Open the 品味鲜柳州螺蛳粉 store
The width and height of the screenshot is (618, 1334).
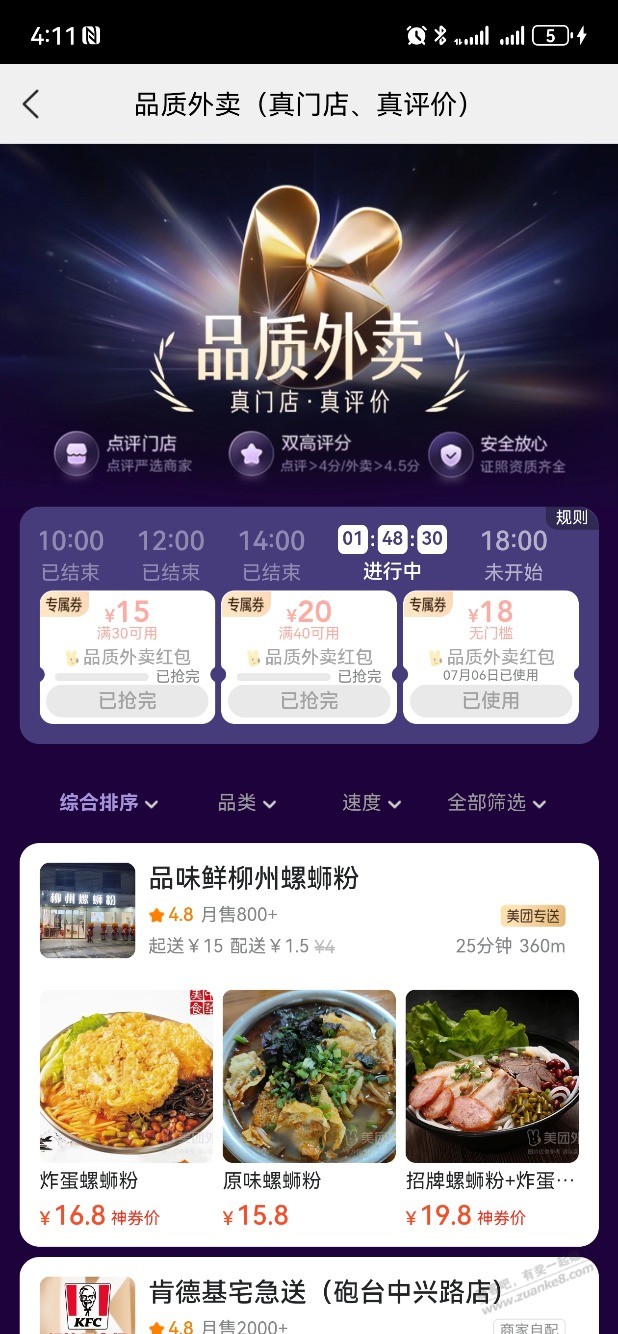click(x=253, y=879)
